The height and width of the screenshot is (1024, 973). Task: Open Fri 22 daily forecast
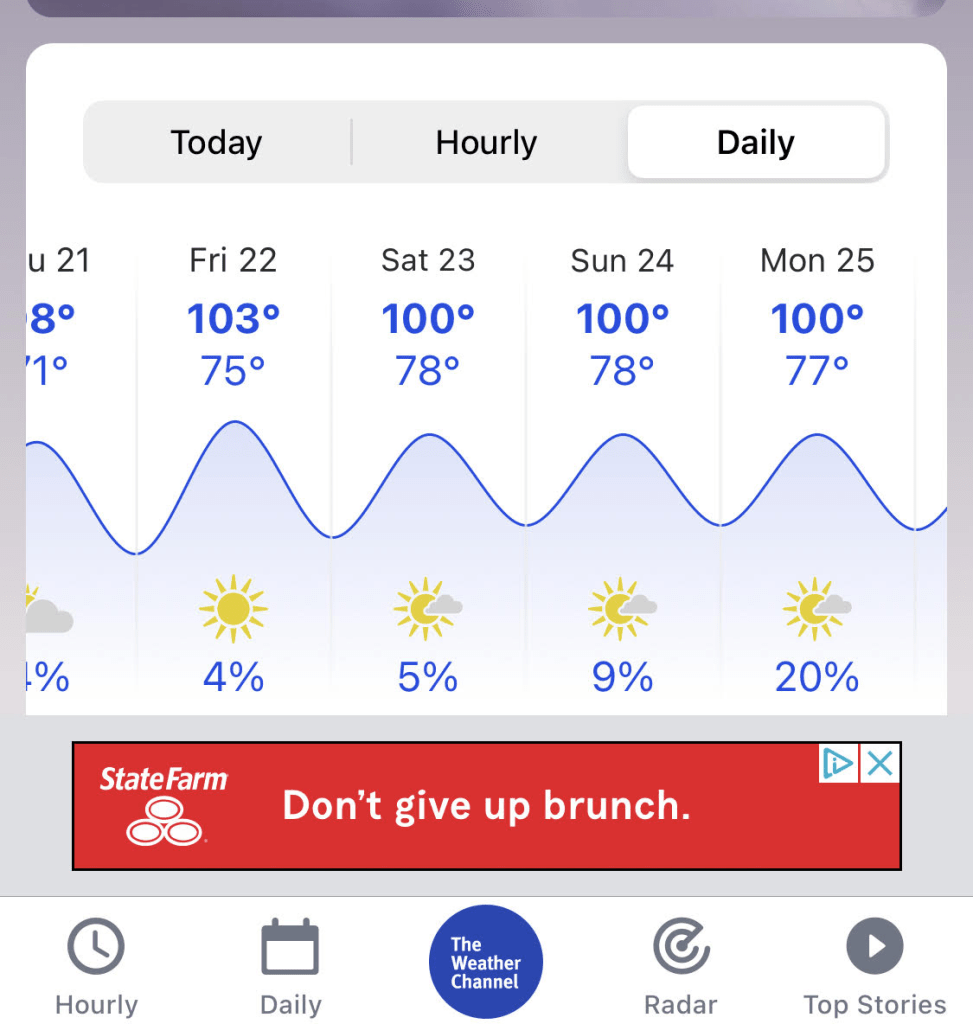pos(233,470)
